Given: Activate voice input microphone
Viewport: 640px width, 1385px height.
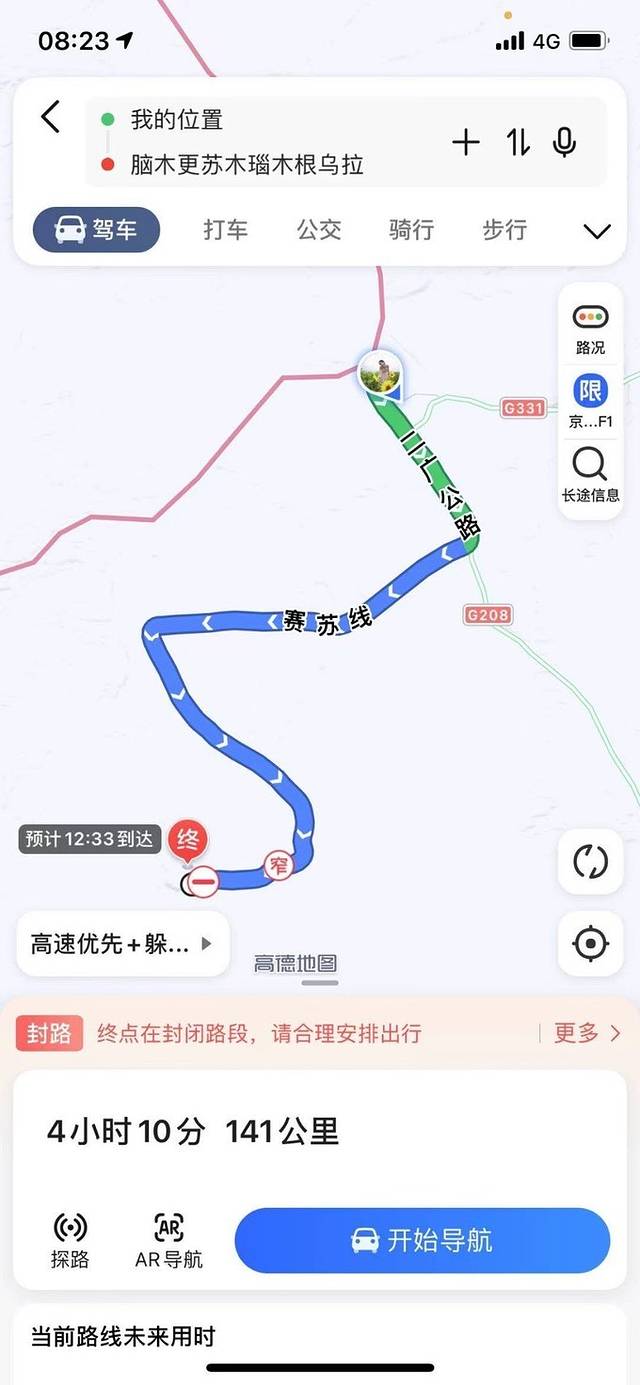Looking at the screenshot, I should tap(565, 143).
